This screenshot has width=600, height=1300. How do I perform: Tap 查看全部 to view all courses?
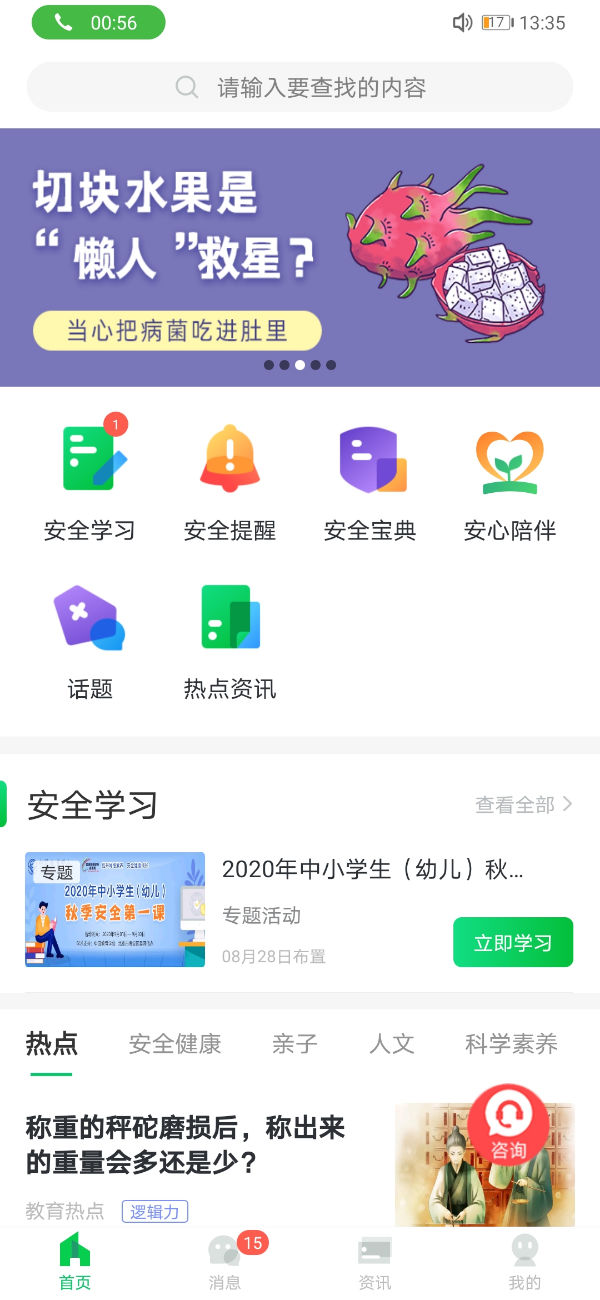(524, 804)
